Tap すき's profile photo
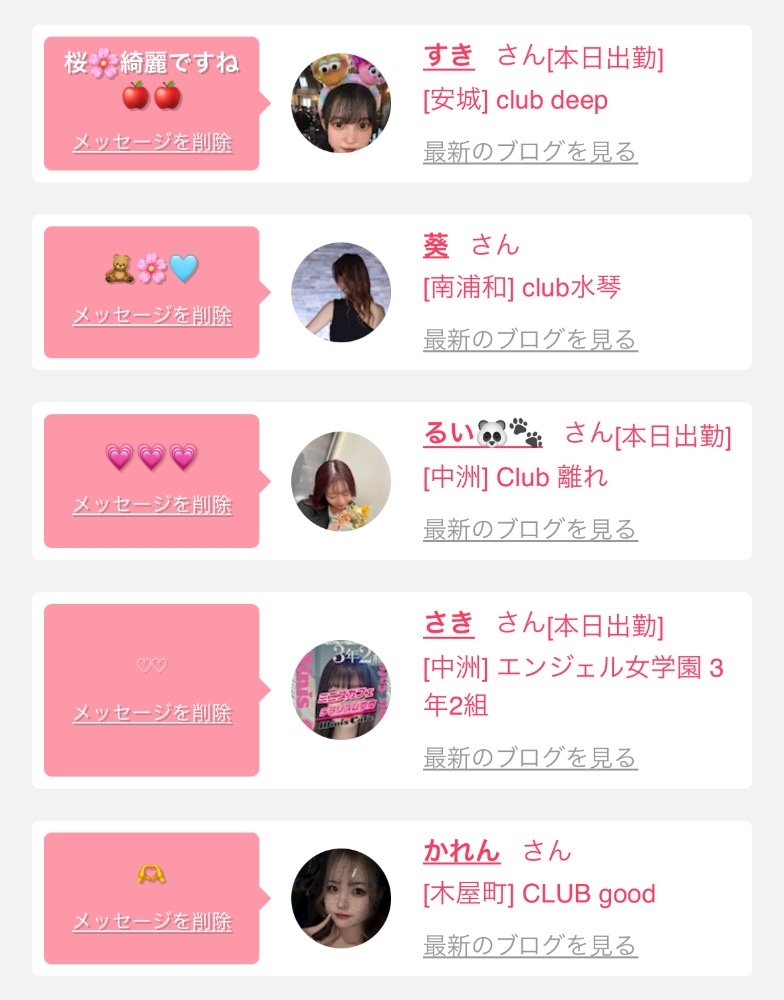The image size is (784, 1000). tap(341, 103)
